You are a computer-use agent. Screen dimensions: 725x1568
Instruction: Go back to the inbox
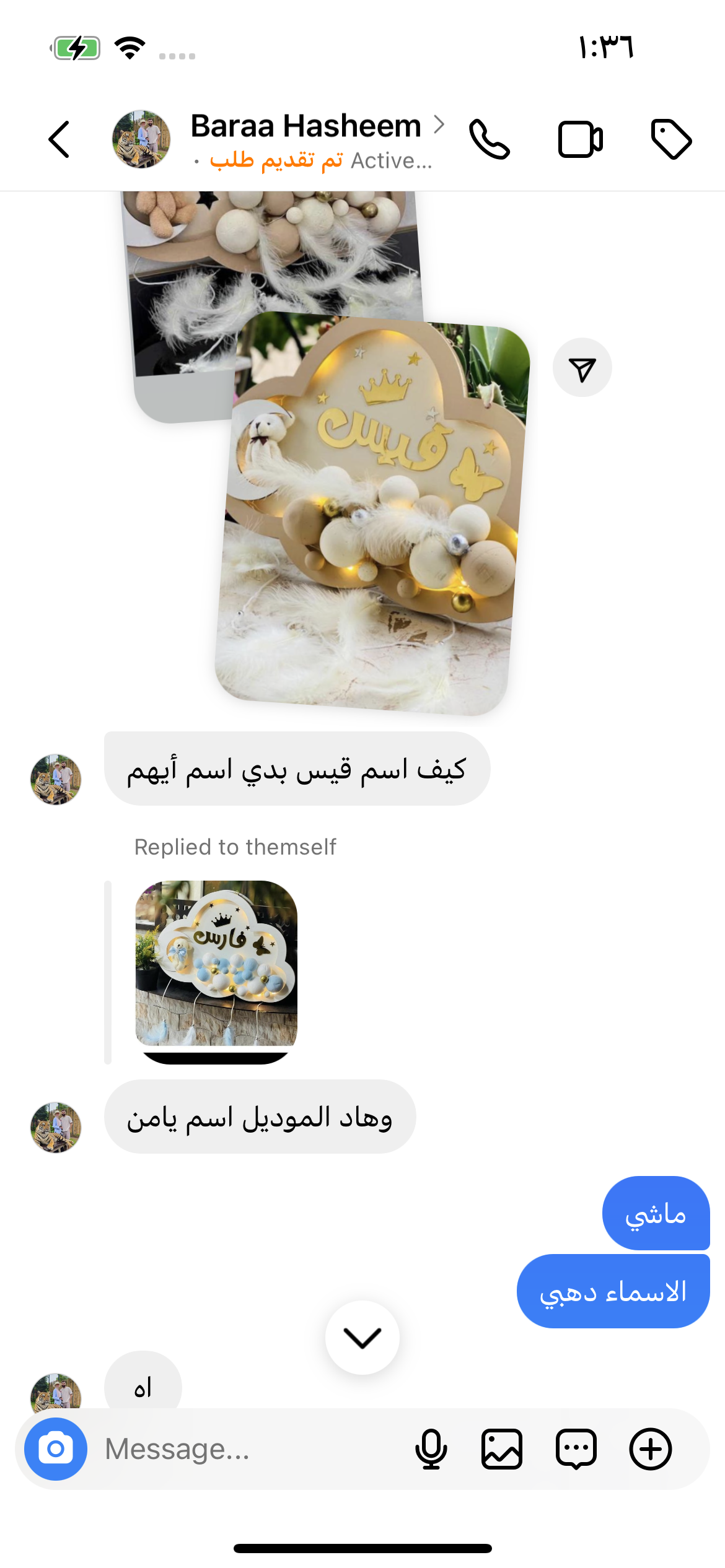[x=59, y=139]
